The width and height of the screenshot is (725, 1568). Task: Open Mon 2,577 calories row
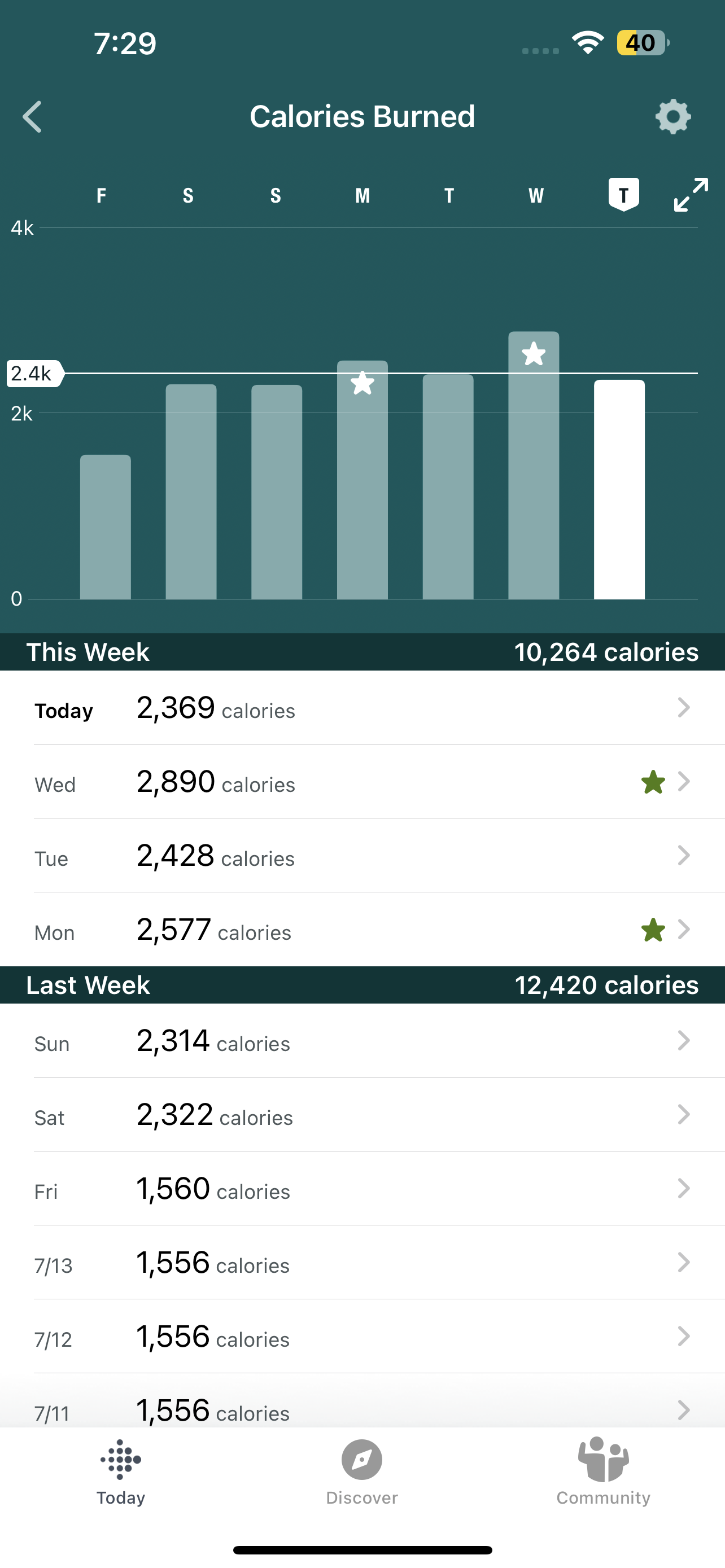click(362, 930)
